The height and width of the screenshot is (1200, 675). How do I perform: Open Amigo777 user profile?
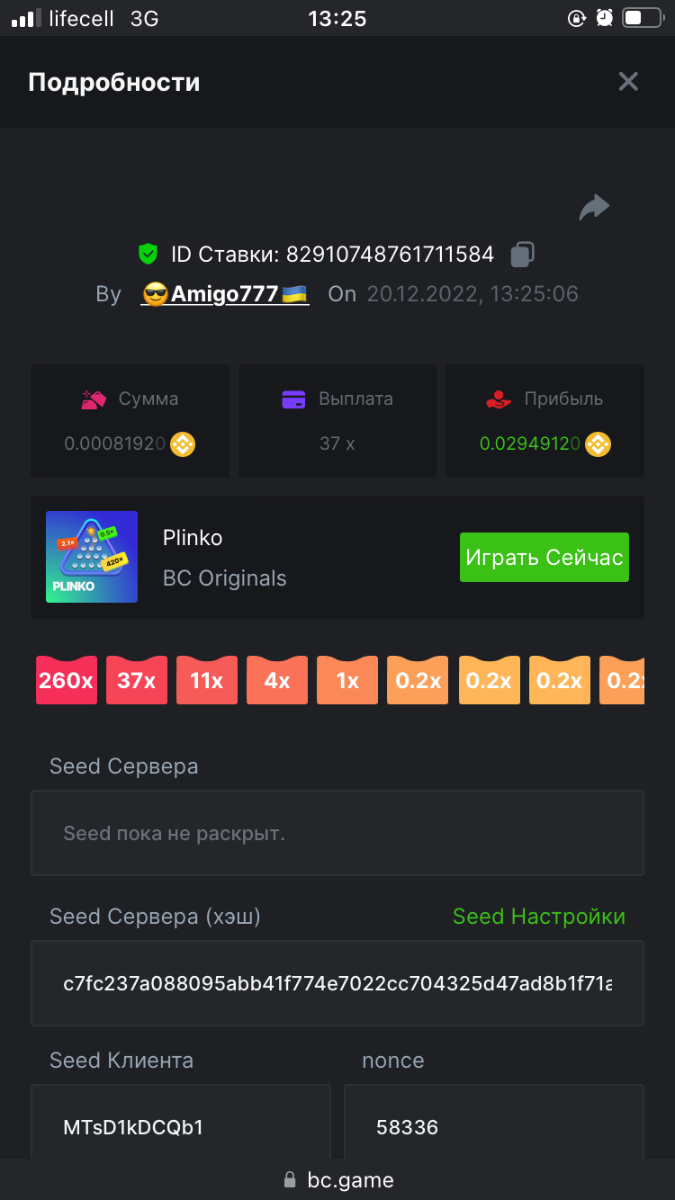tap(225, 294)
